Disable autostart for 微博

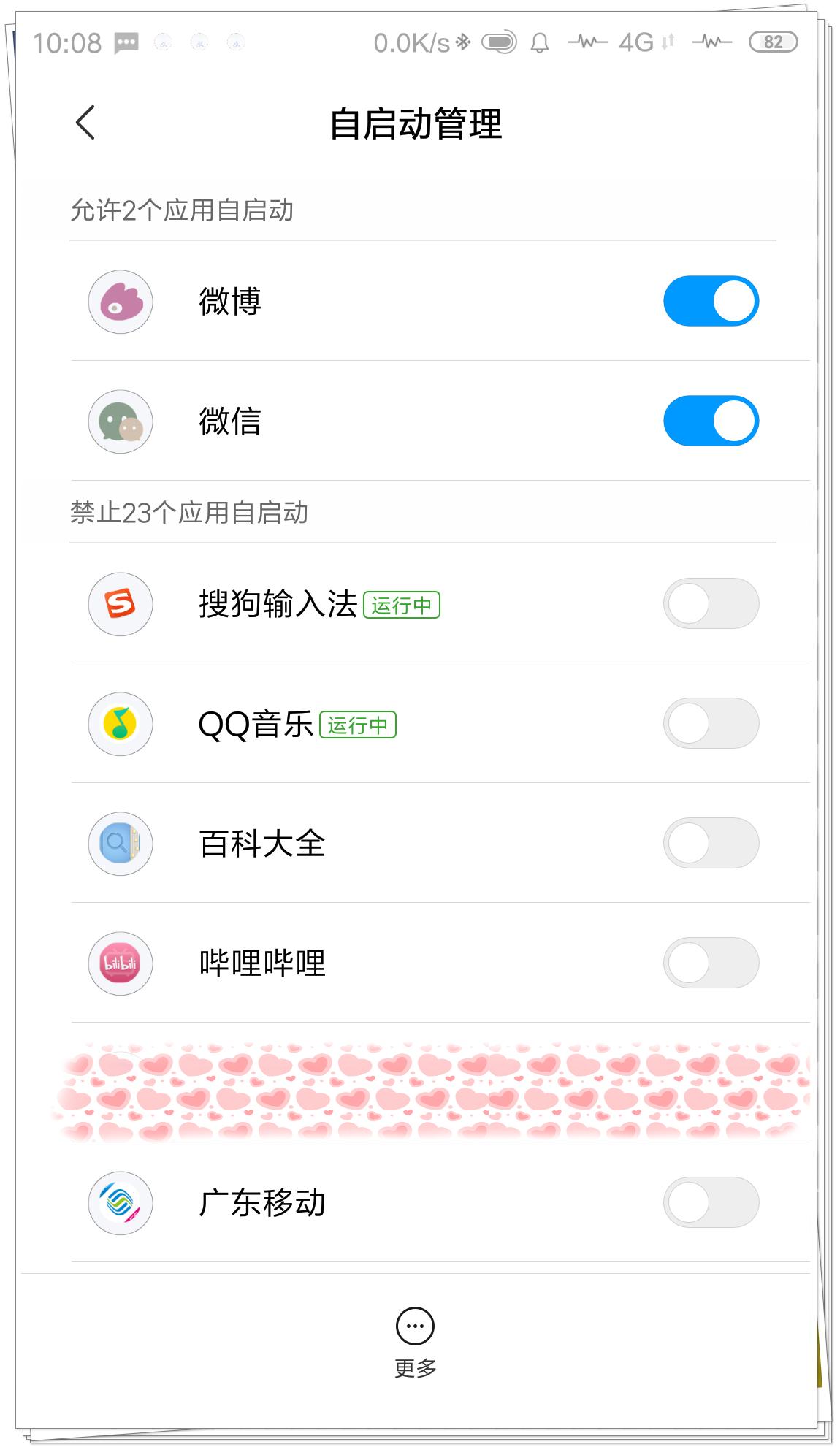(x=711, y=300)
